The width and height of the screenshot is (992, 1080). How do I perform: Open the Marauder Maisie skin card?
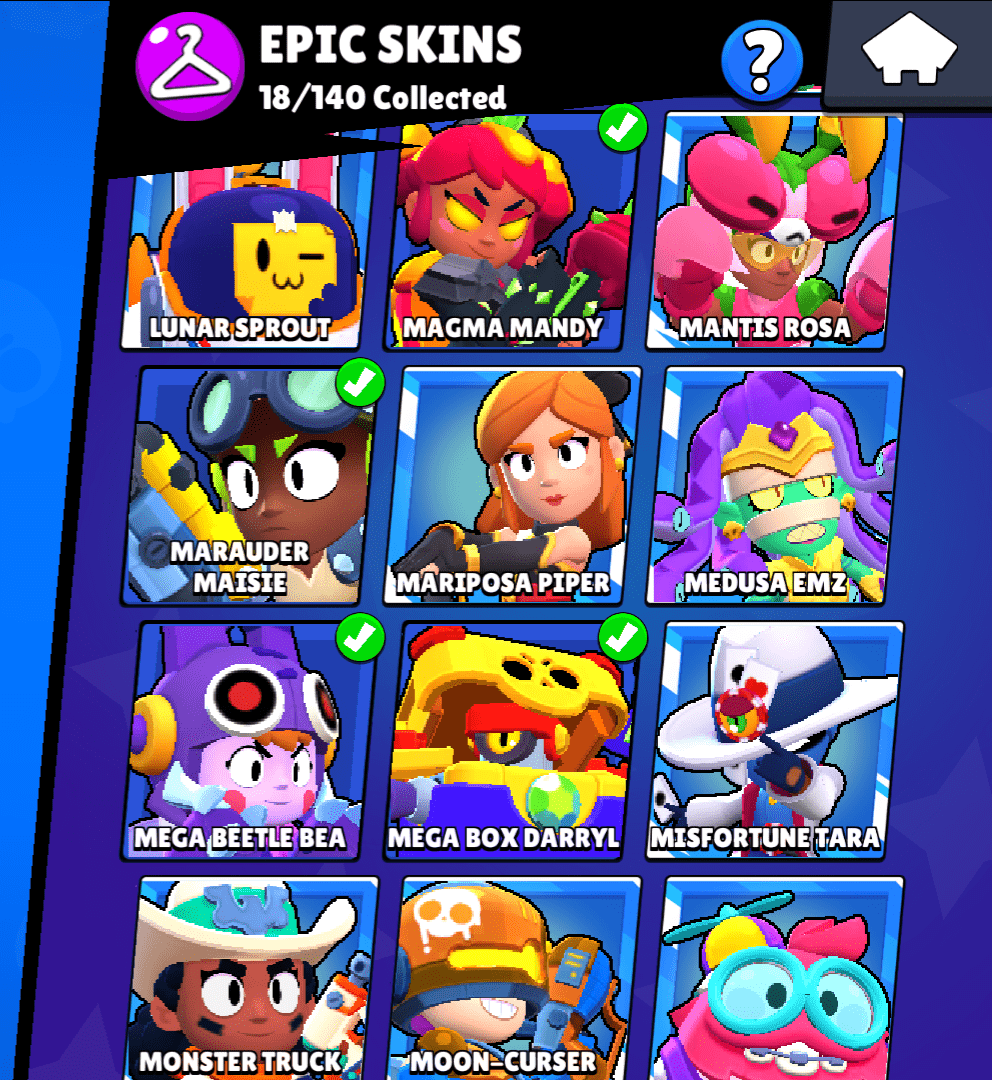249,485
